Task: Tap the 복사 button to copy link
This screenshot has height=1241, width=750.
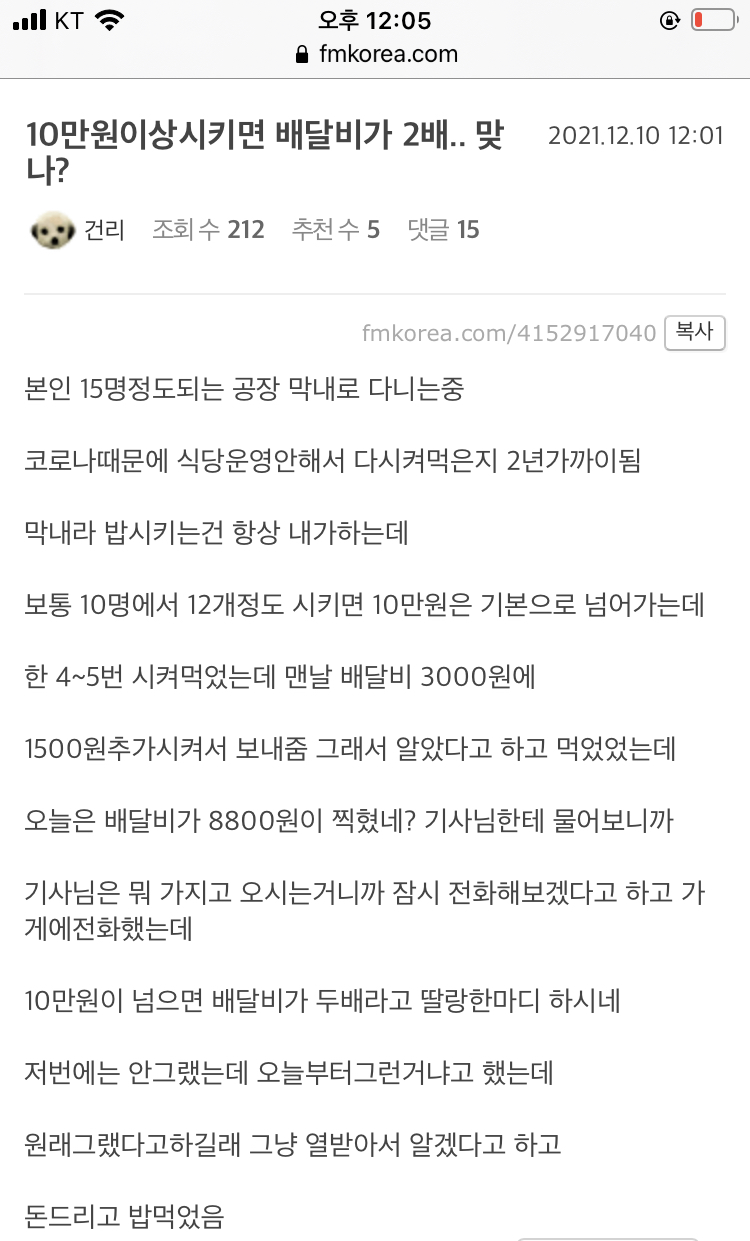Action: 694,333
